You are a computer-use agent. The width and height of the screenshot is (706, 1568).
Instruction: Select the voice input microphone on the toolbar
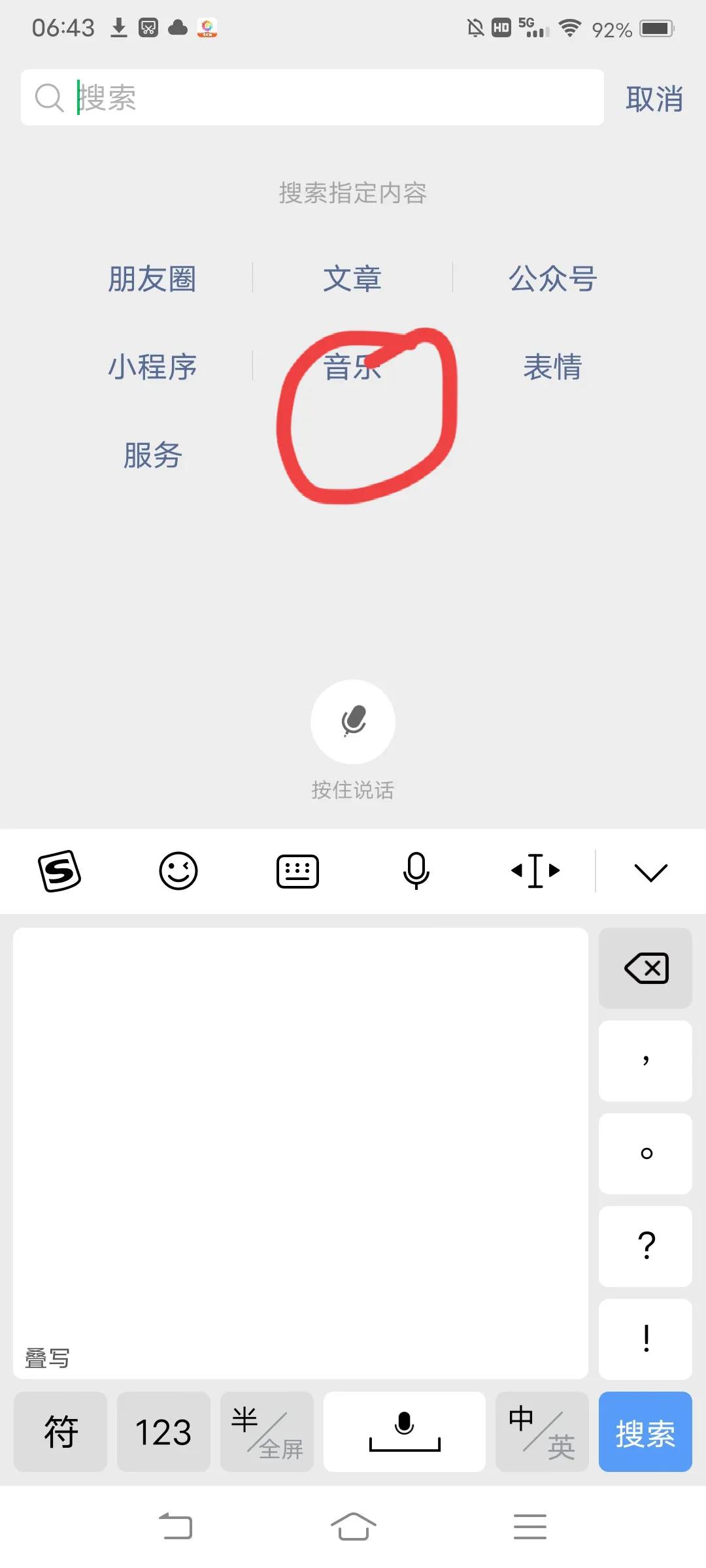[416, 871]
